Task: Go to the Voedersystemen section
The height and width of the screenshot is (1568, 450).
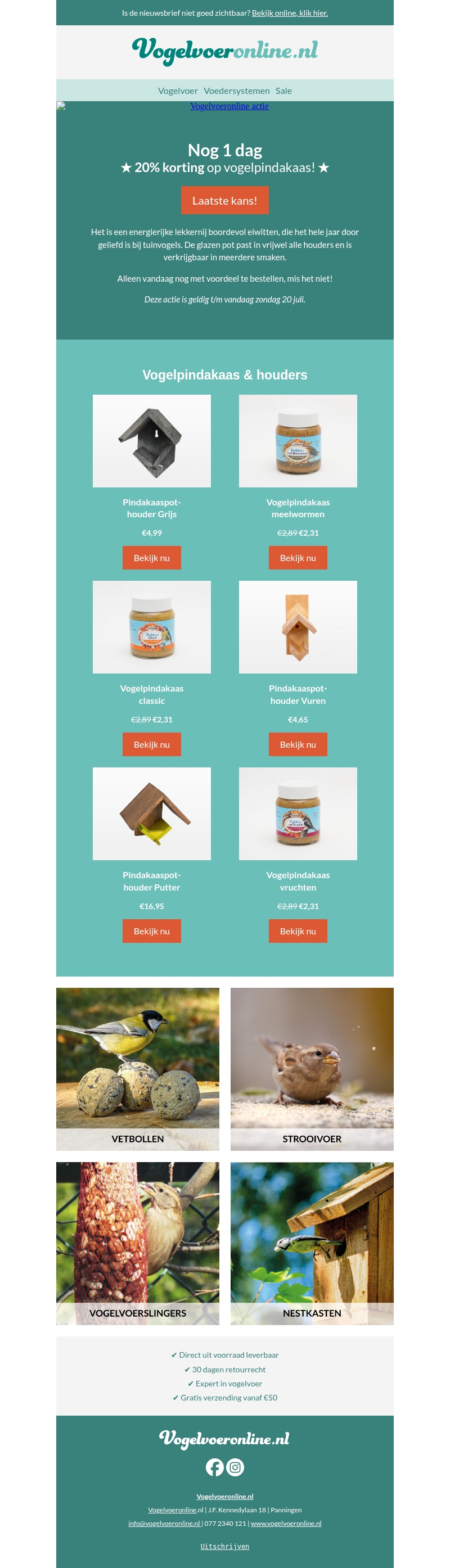Action: pos(236,91)
